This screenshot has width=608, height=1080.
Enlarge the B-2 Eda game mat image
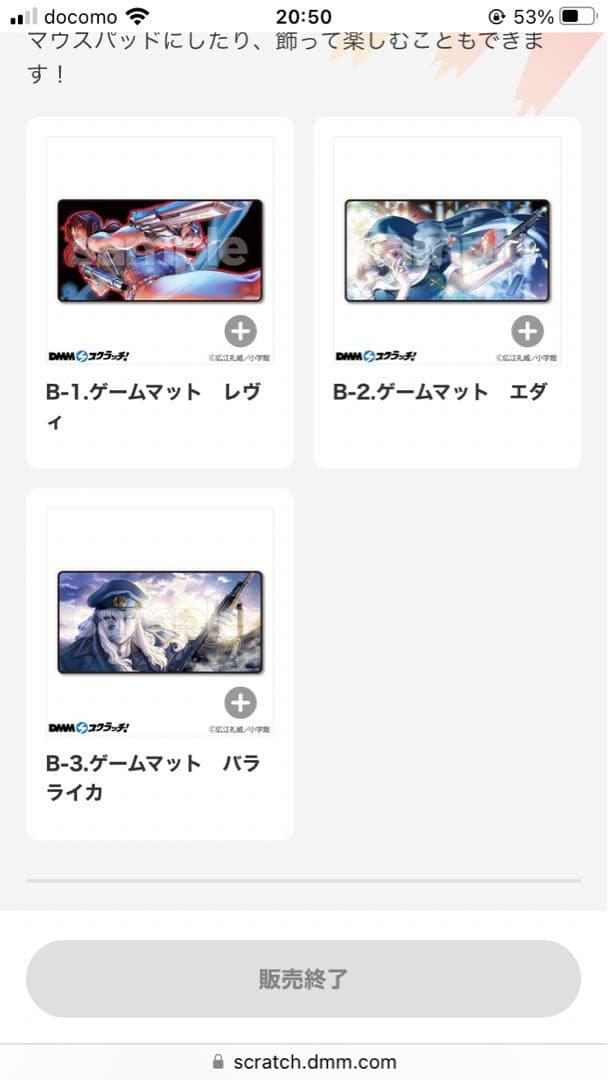[x=527, y=331]
